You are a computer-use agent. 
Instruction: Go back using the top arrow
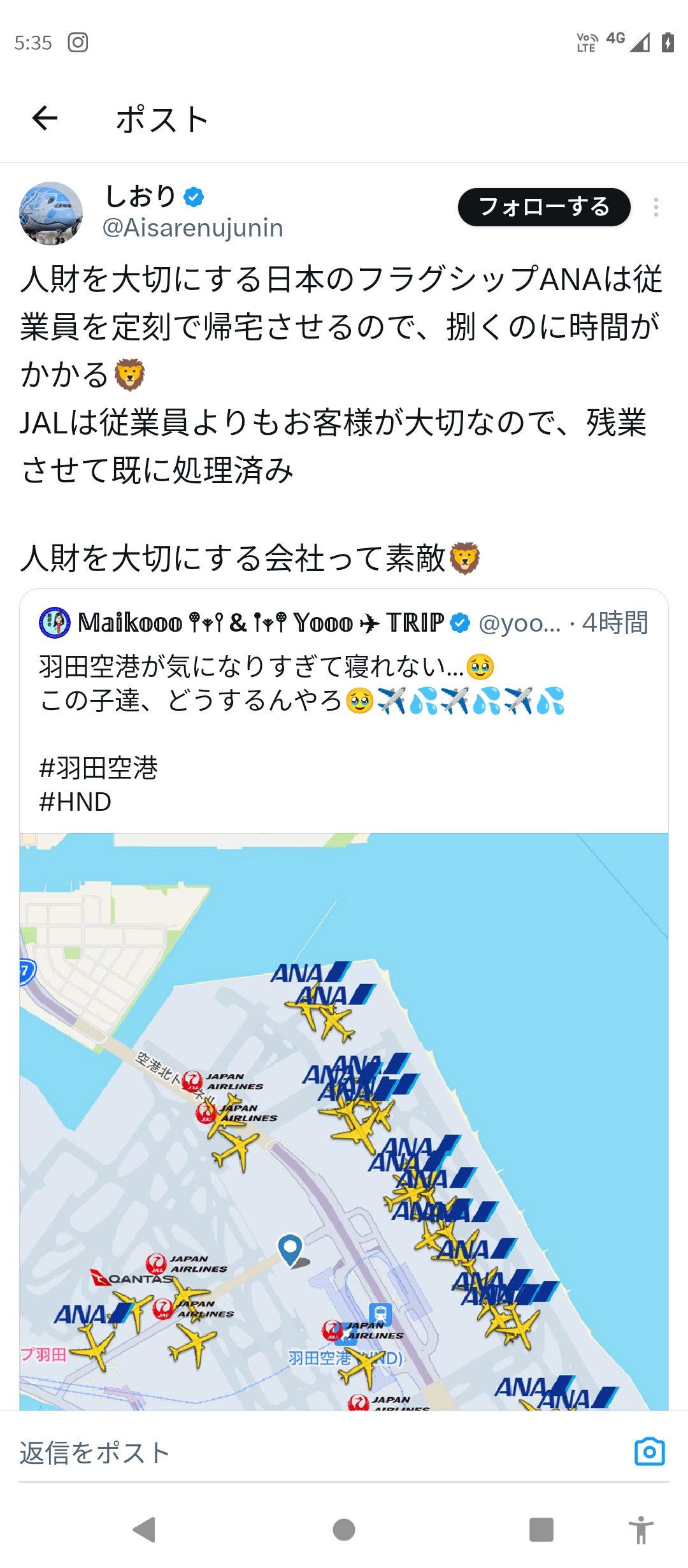pos(45,119)
